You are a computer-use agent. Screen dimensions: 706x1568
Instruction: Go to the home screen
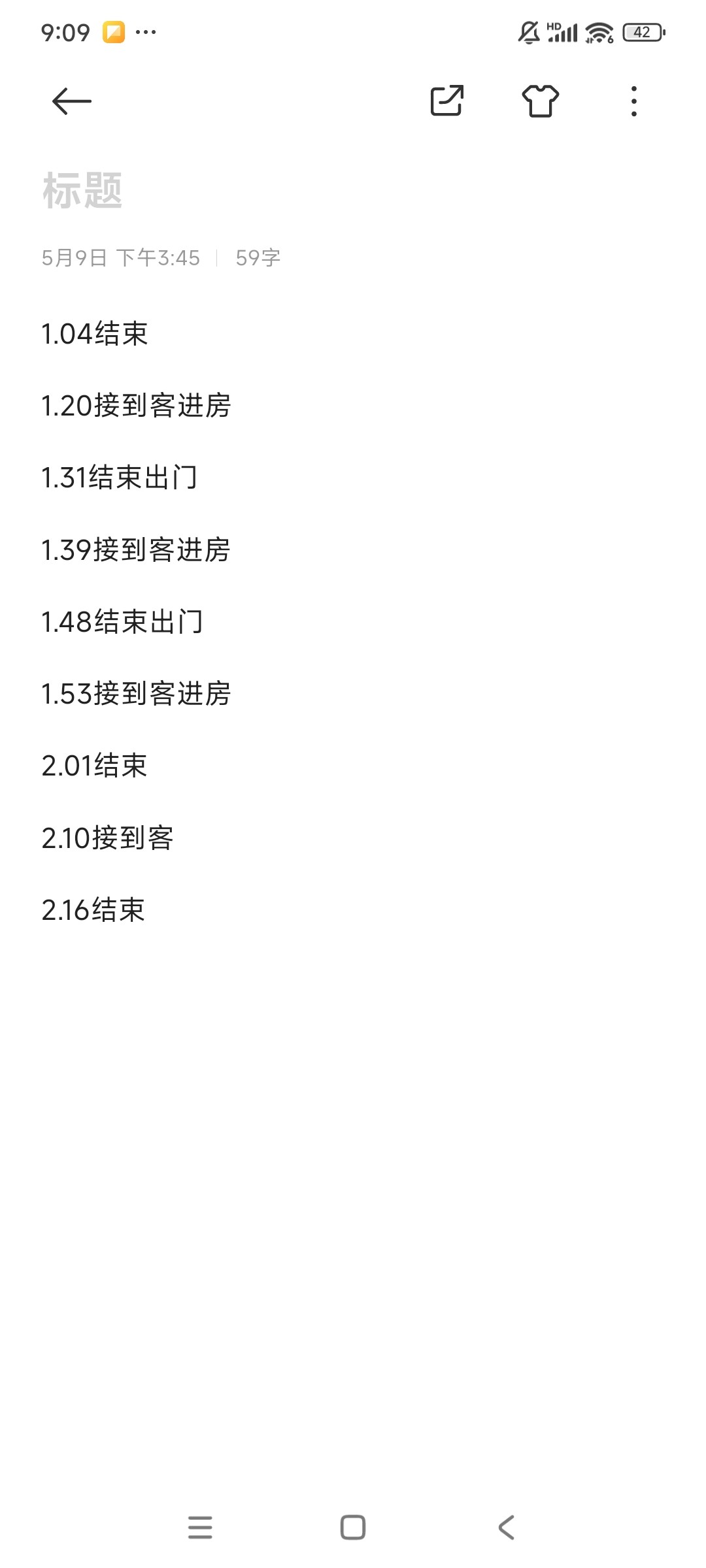[x=353, y=1527]
